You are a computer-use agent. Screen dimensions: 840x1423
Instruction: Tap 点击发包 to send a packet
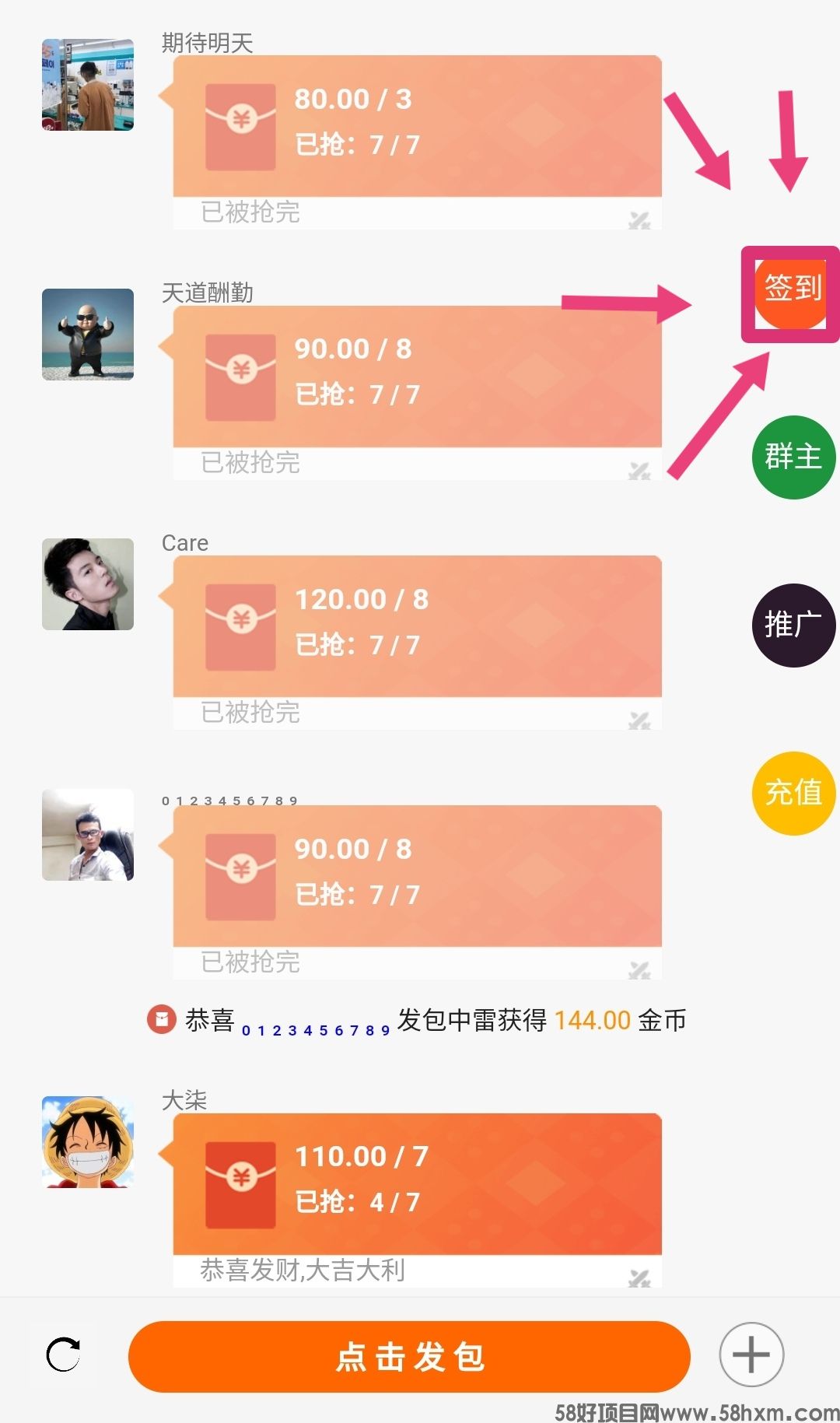pyautogui.click(x=409, y=1357)
